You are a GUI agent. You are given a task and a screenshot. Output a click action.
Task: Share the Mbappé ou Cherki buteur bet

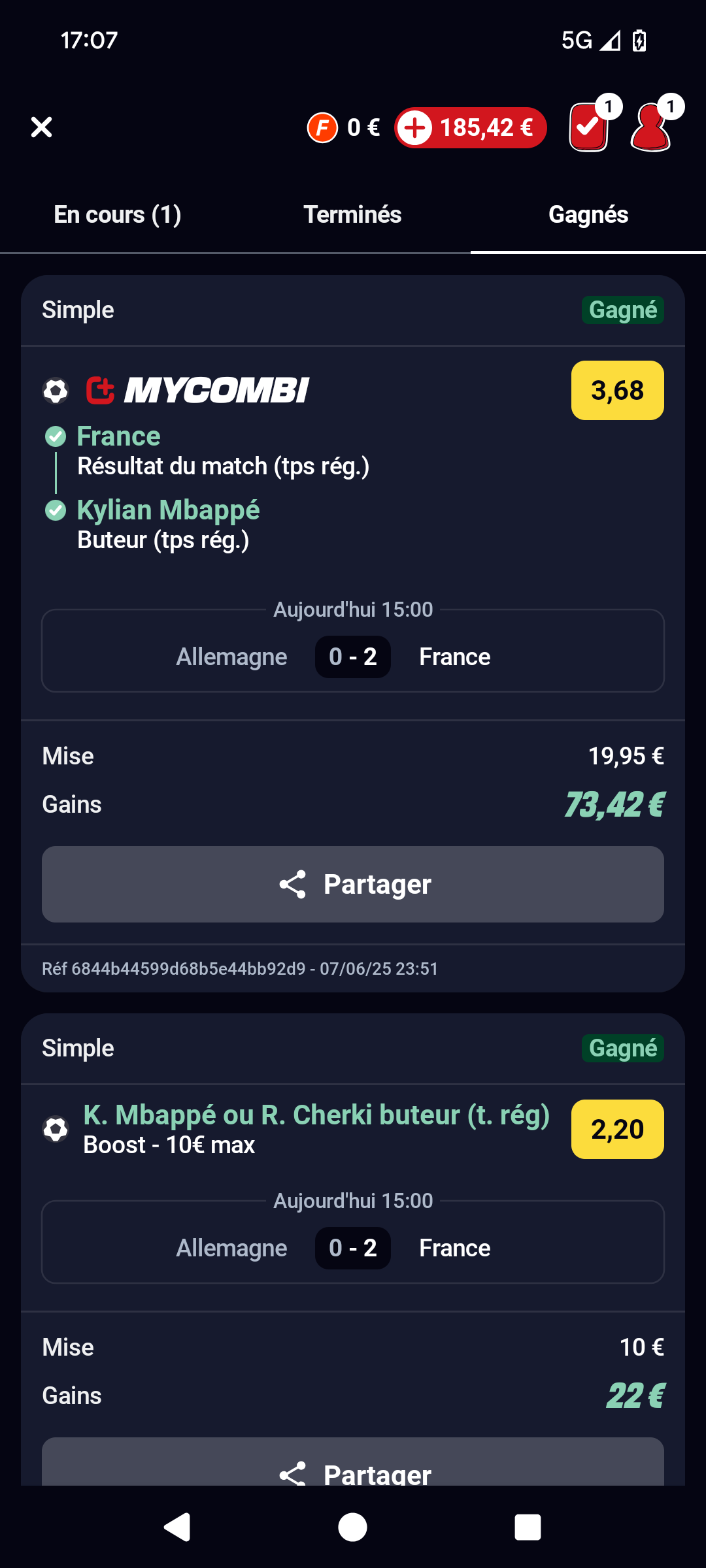pyautogui.click(x=353, y=1462)
